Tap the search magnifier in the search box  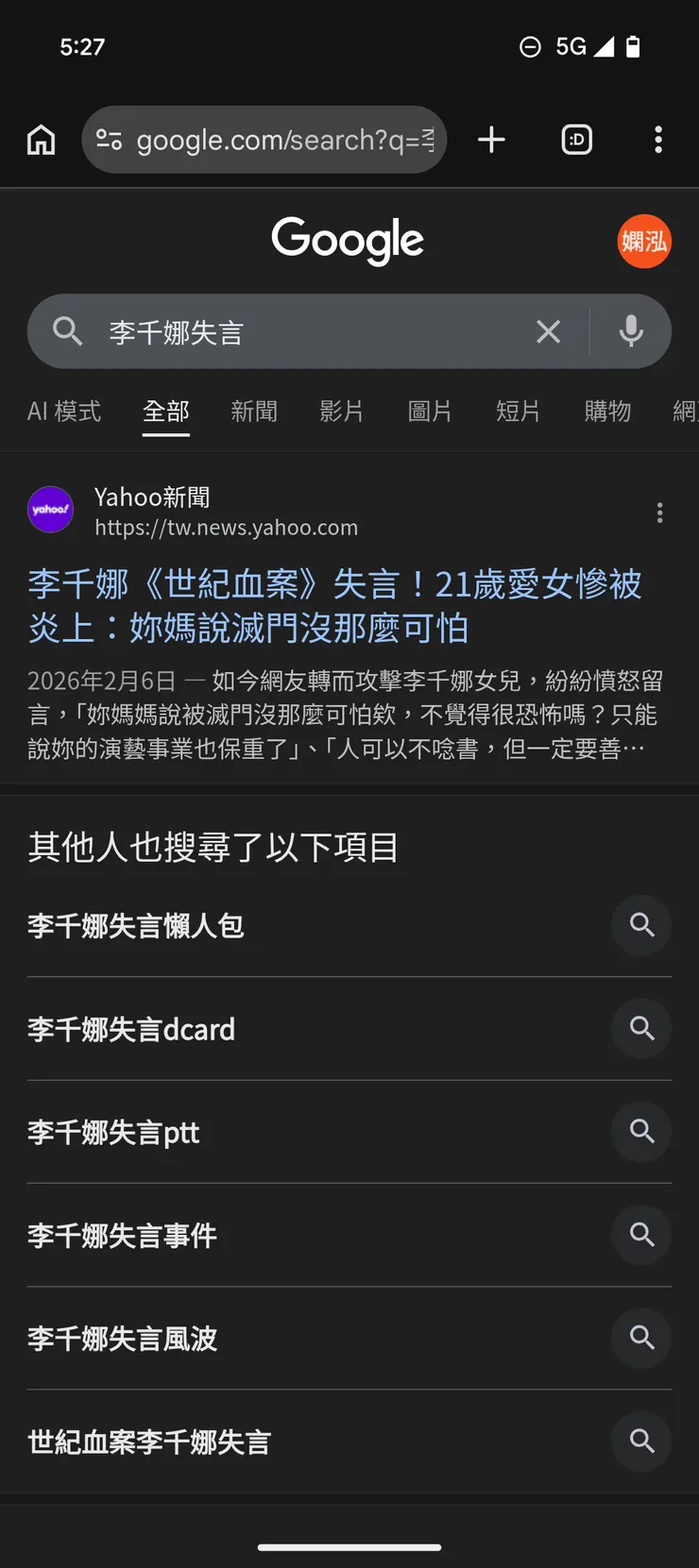66,331
